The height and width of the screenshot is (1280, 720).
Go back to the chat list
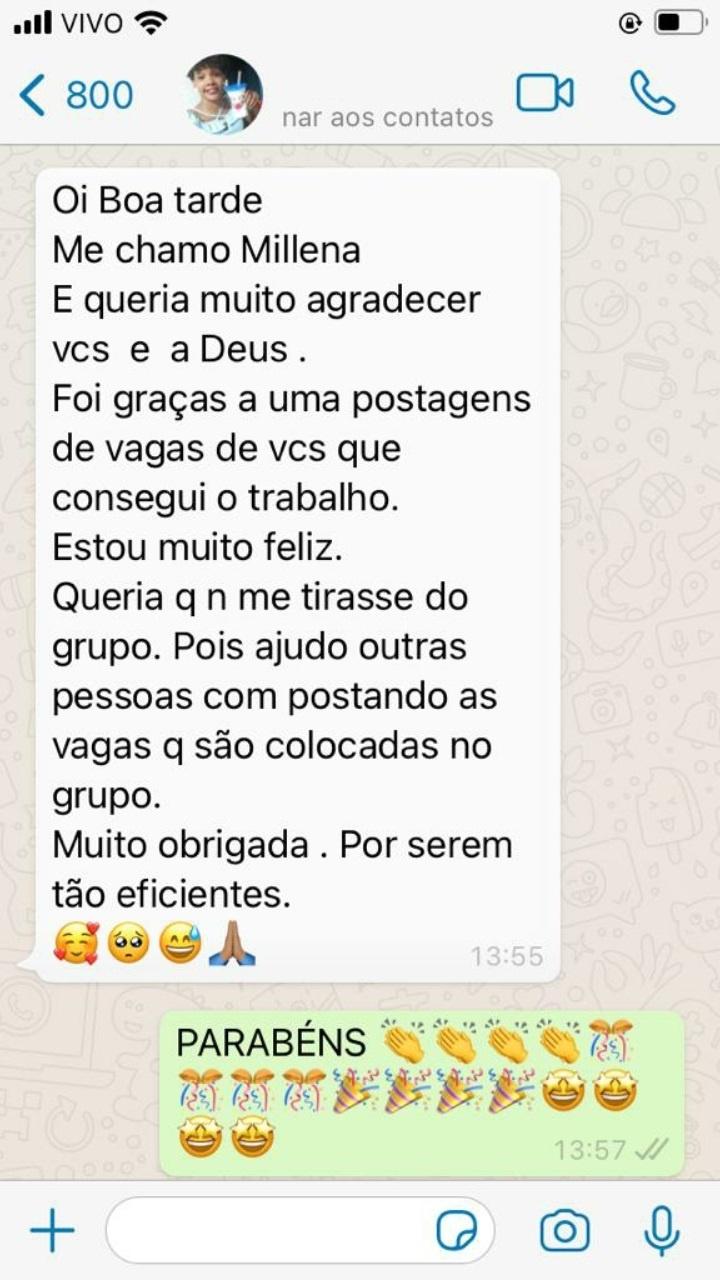click(75, 96)
